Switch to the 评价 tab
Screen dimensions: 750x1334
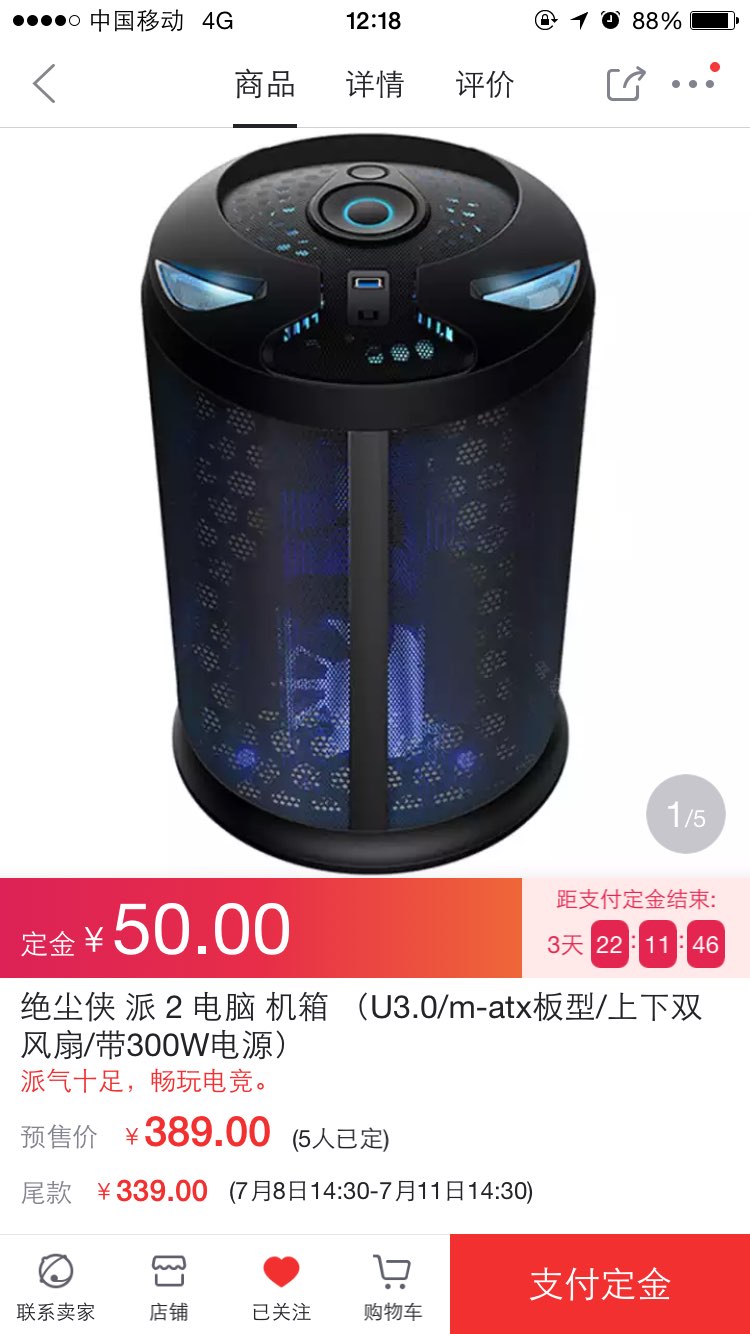pos(485,84)
